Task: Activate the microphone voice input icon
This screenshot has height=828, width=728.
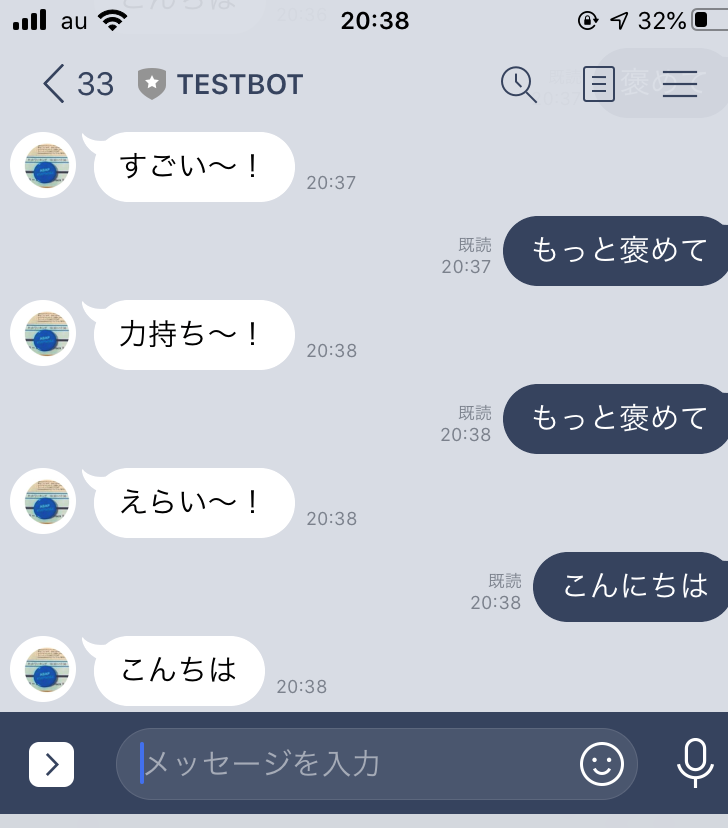Action: [x=694, y=764]
